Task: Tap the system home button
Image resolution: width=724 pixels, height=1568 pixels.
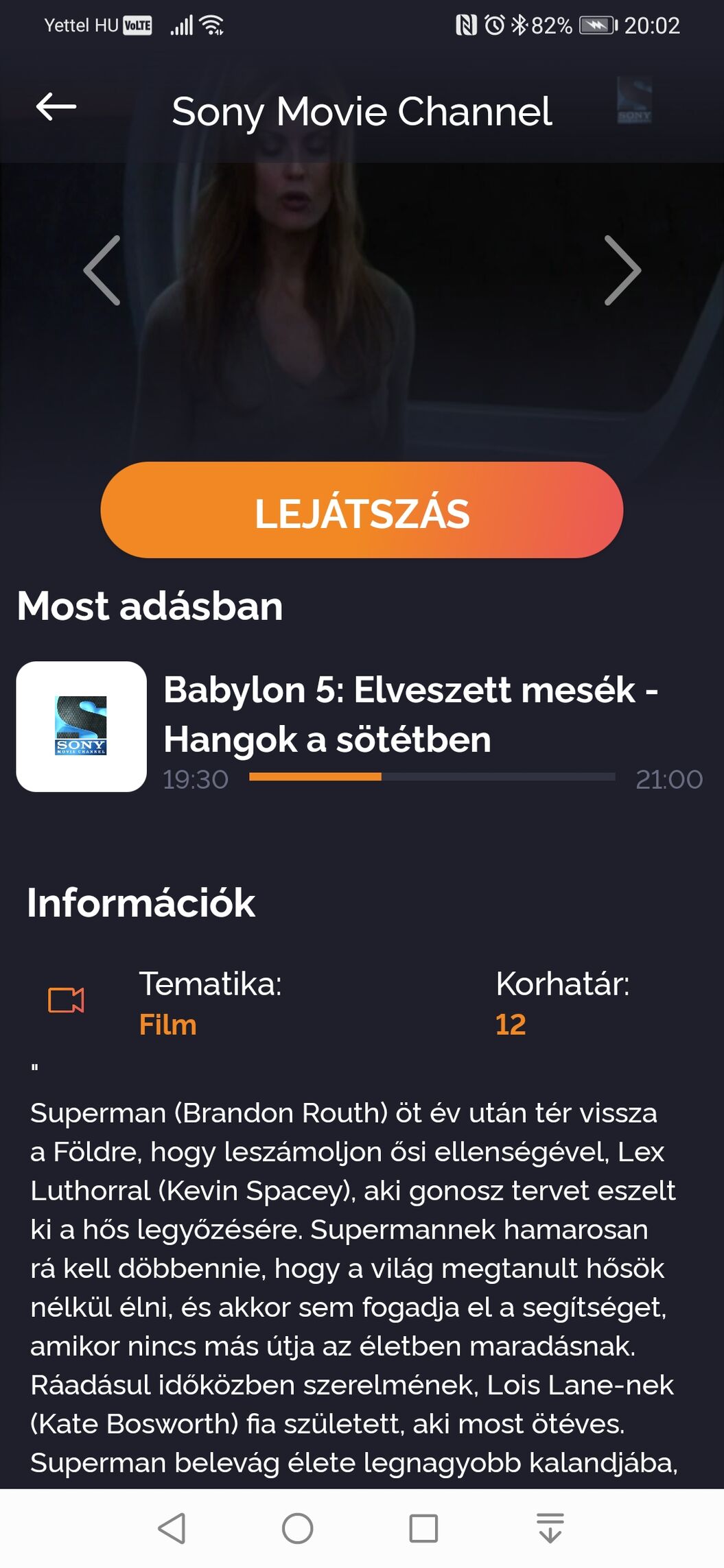Action: point(297,1528)
